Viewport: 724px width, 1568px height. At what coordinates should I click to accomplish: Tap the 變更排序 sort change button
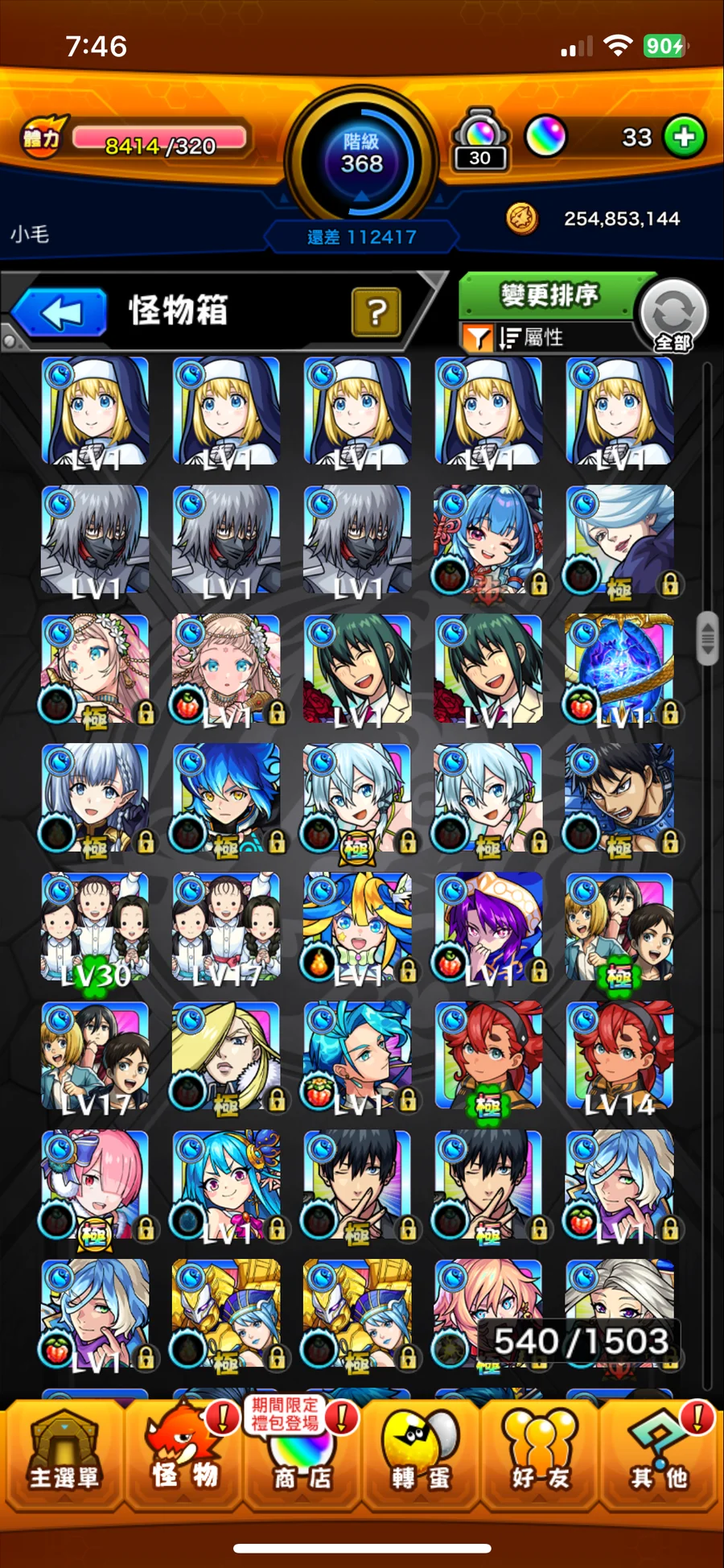click(x=550, y=295)
